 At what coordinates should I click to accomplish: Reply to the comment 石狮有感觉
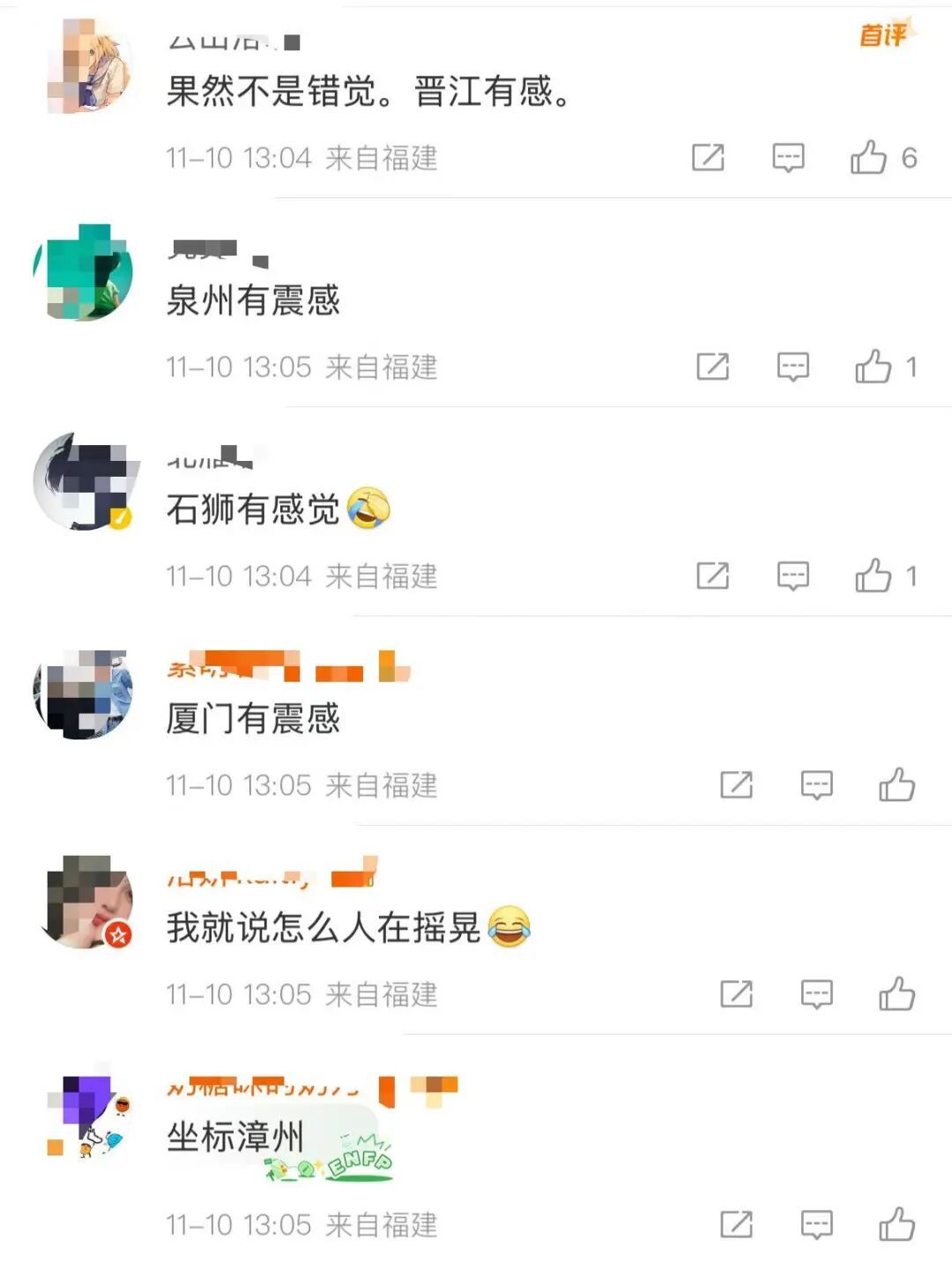[x=792, y=576]
